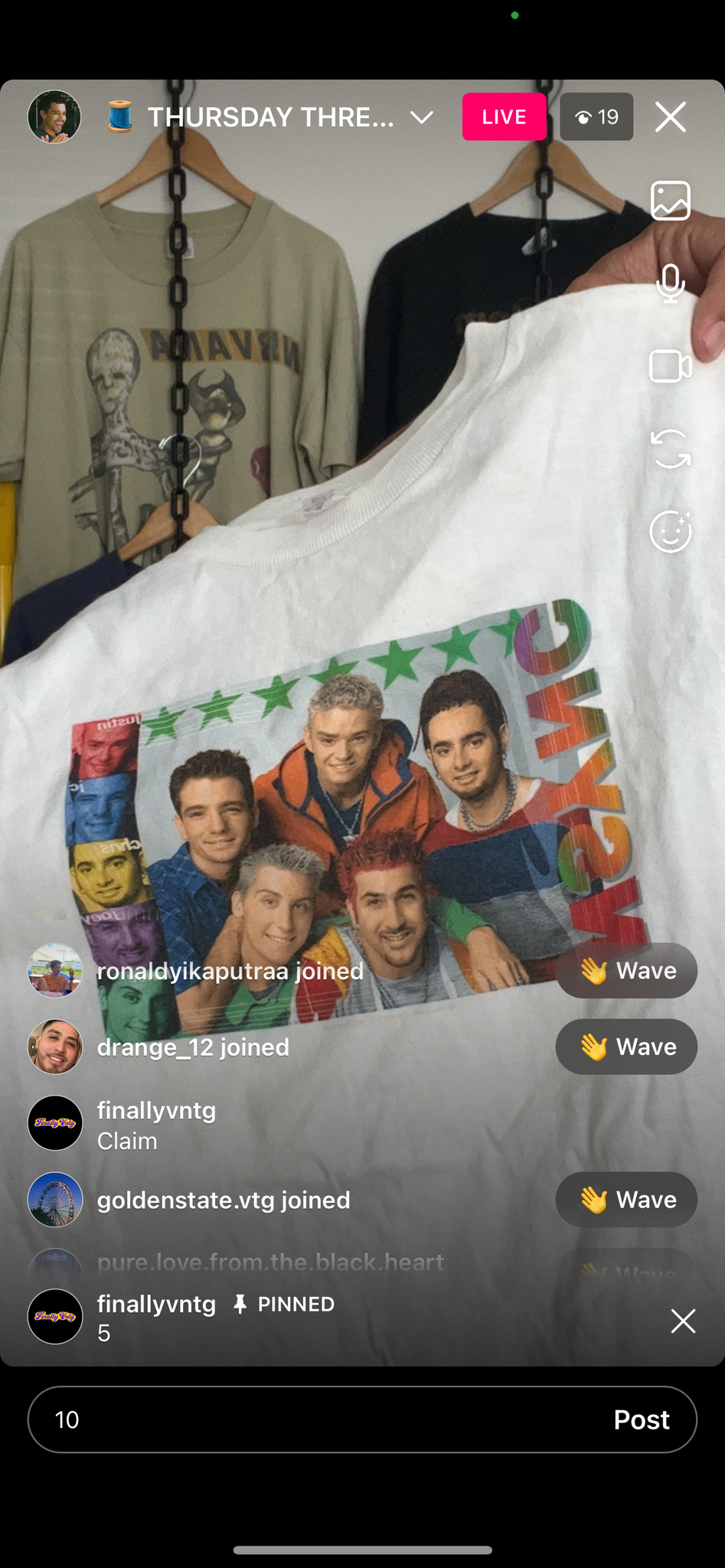Close the live stream

(x=670, y=117)
